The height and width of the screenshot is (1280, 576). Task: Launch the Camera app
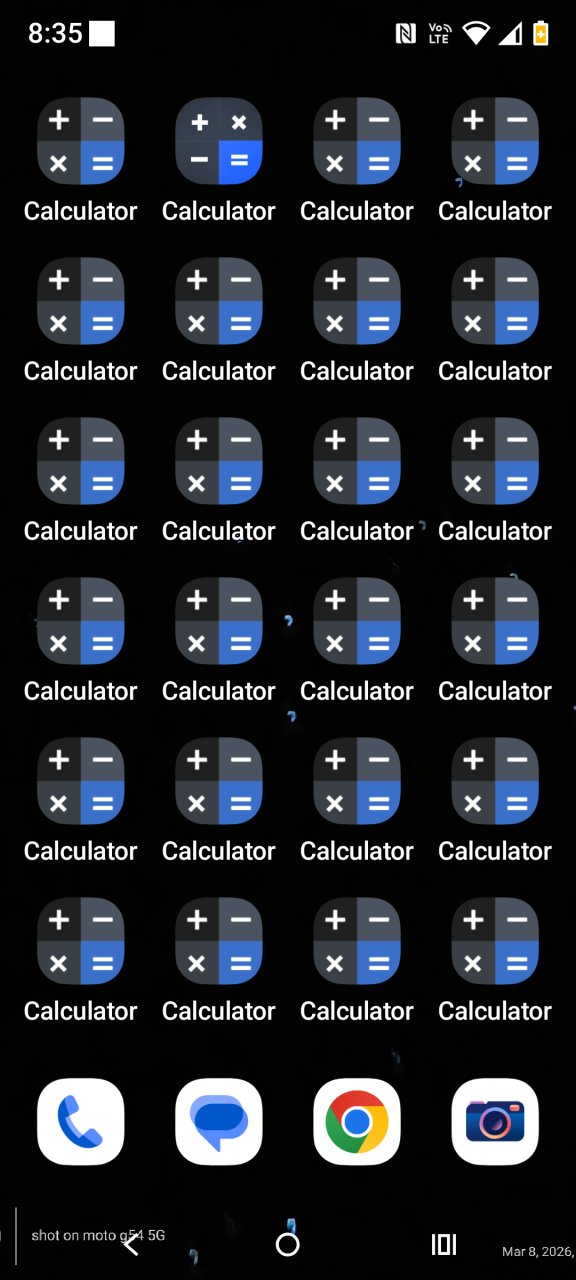click(495, 1122)
